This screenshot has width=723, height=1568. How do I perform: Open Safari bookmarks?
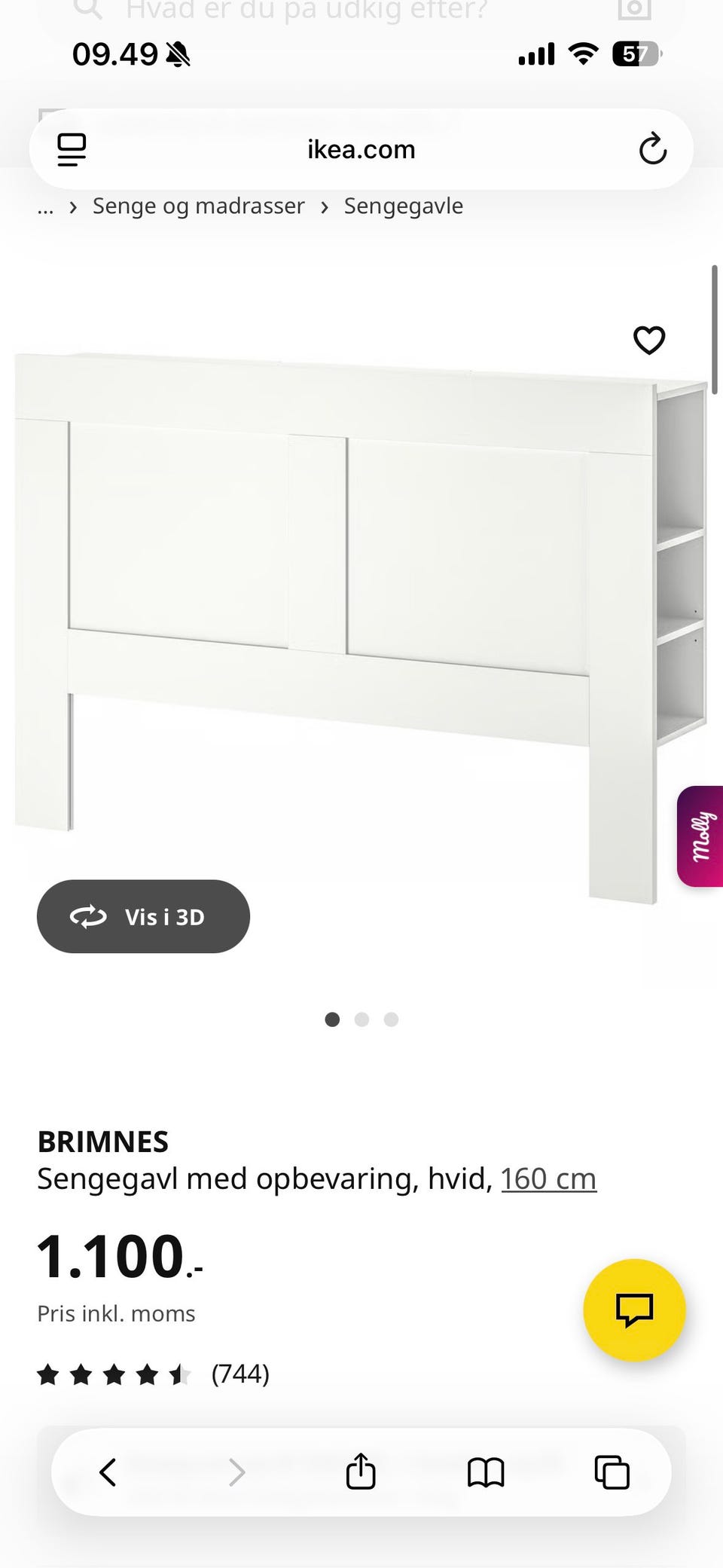pos(487,1472)
